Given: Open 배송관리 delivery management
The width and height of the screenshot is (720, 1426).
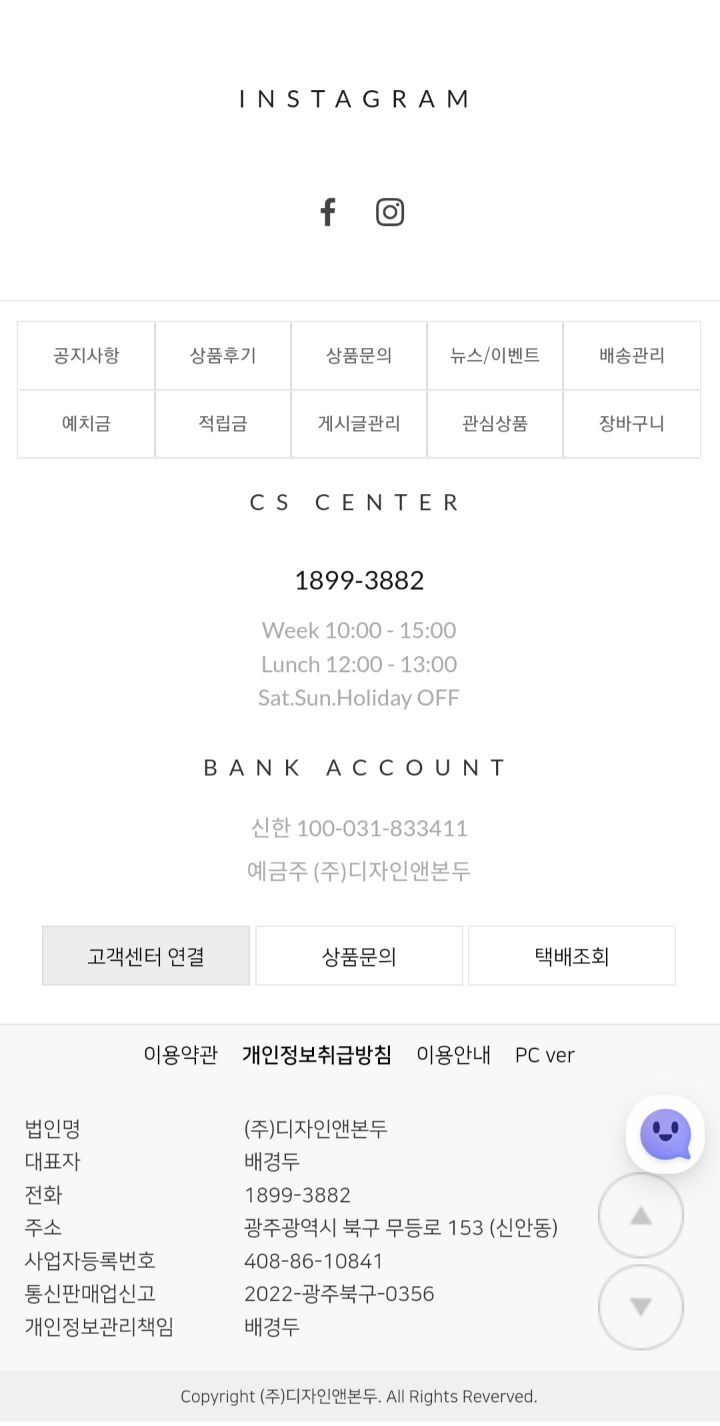Looking at the screenshot, I should (x=632, y=356).
